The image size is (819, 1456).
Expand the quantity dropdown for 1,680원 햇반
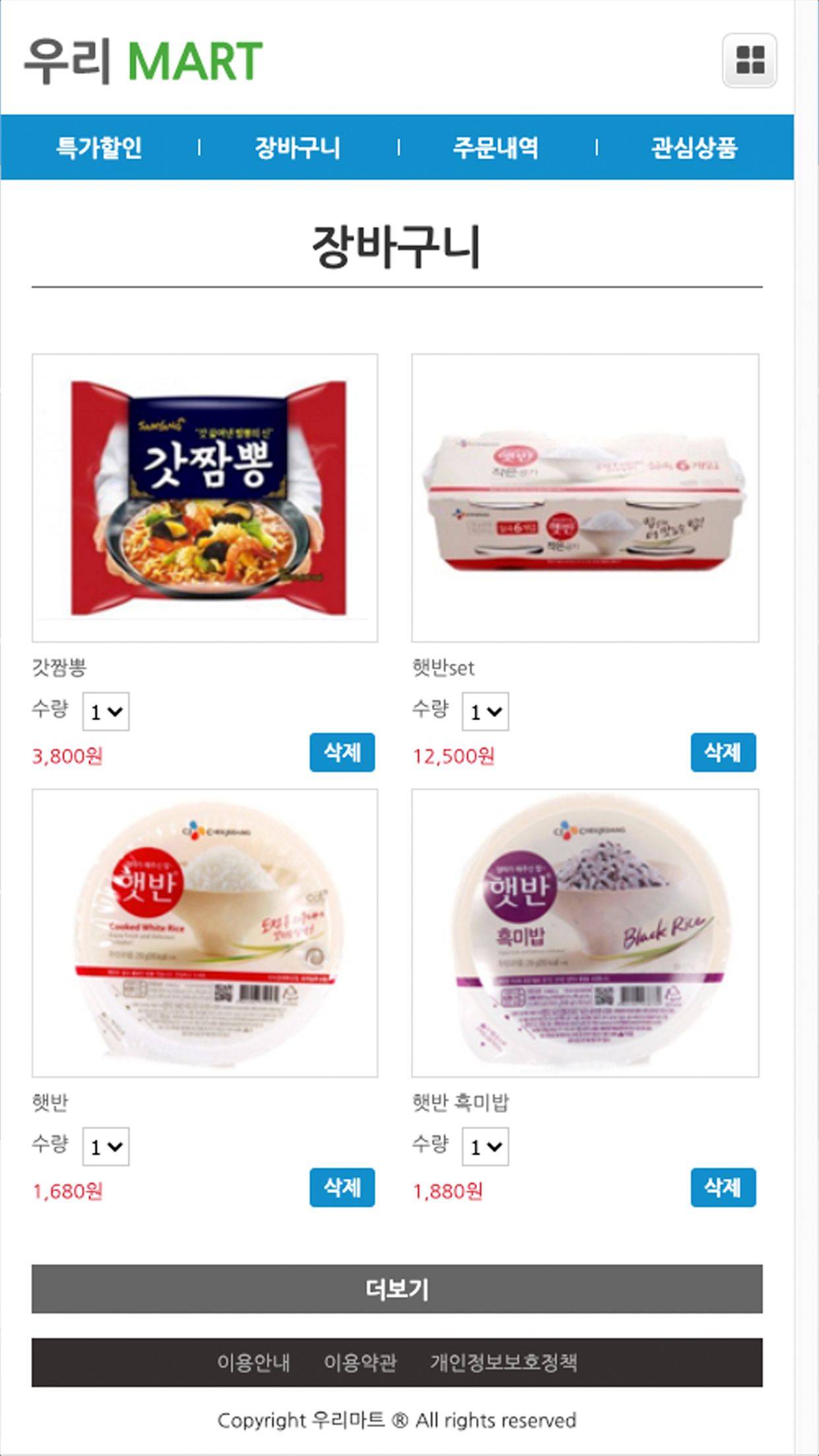[106, 1147]
